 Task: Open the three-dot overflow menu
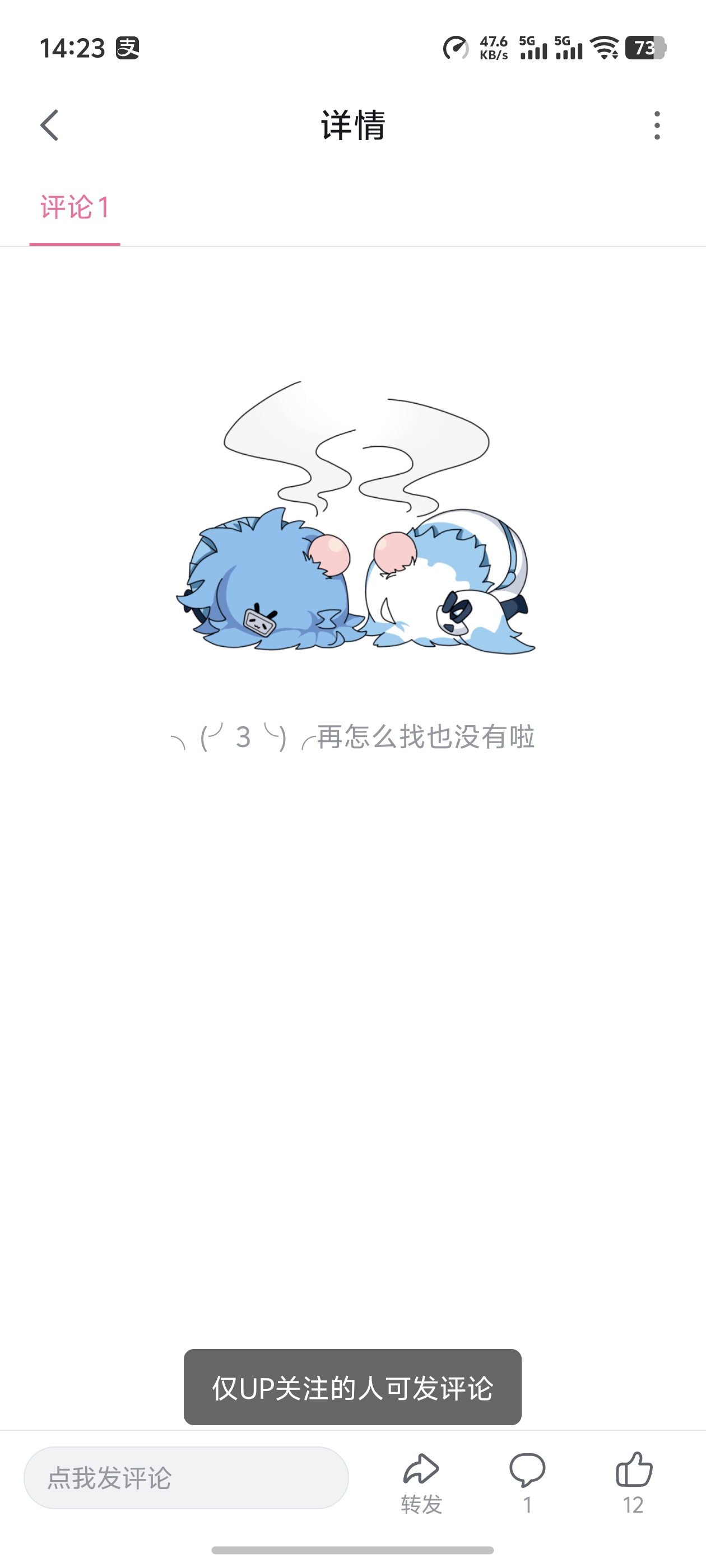click(657, 125)
